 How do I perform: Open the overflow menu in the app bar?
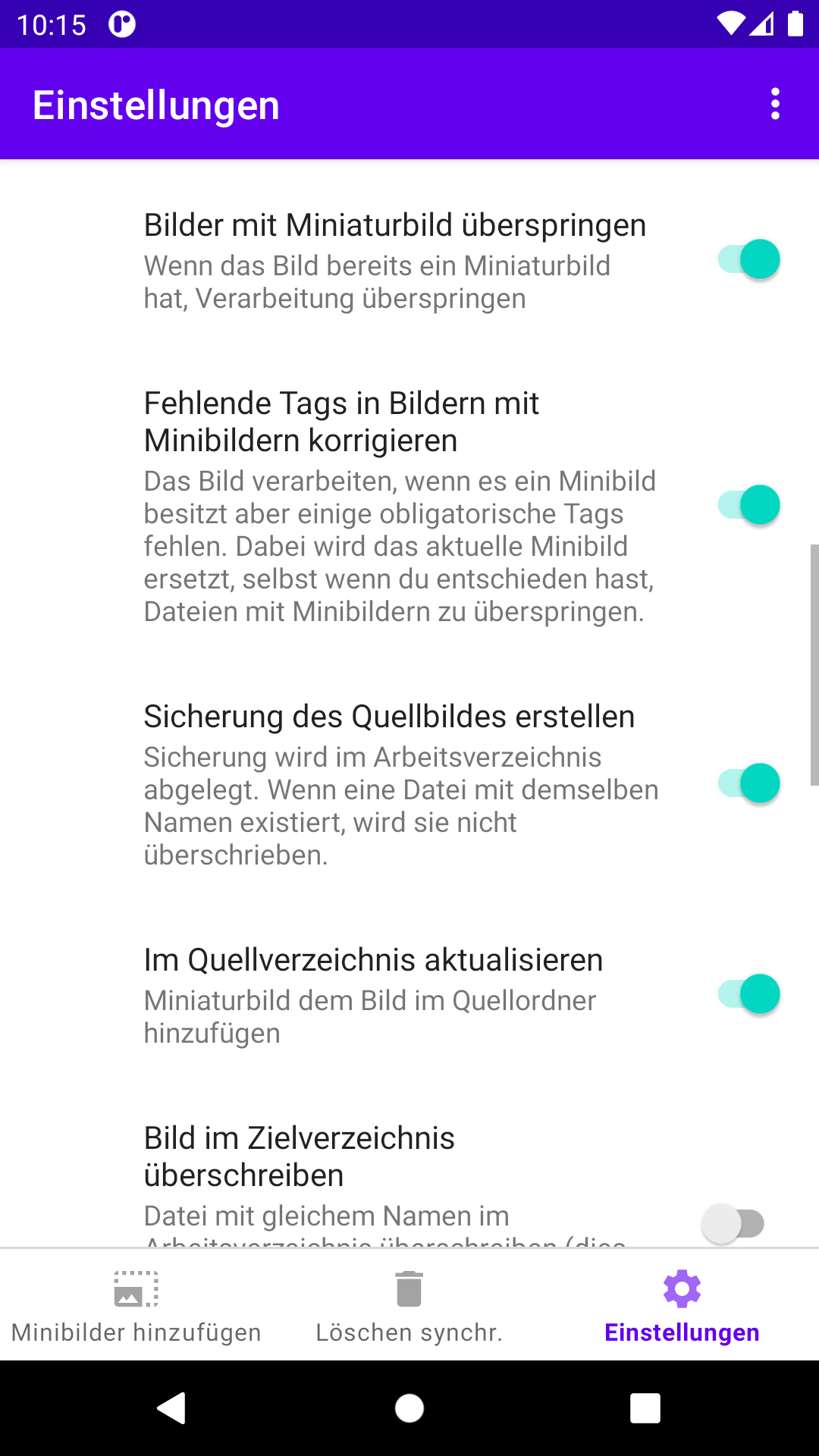pyautogui.click(x=774, y=104)
